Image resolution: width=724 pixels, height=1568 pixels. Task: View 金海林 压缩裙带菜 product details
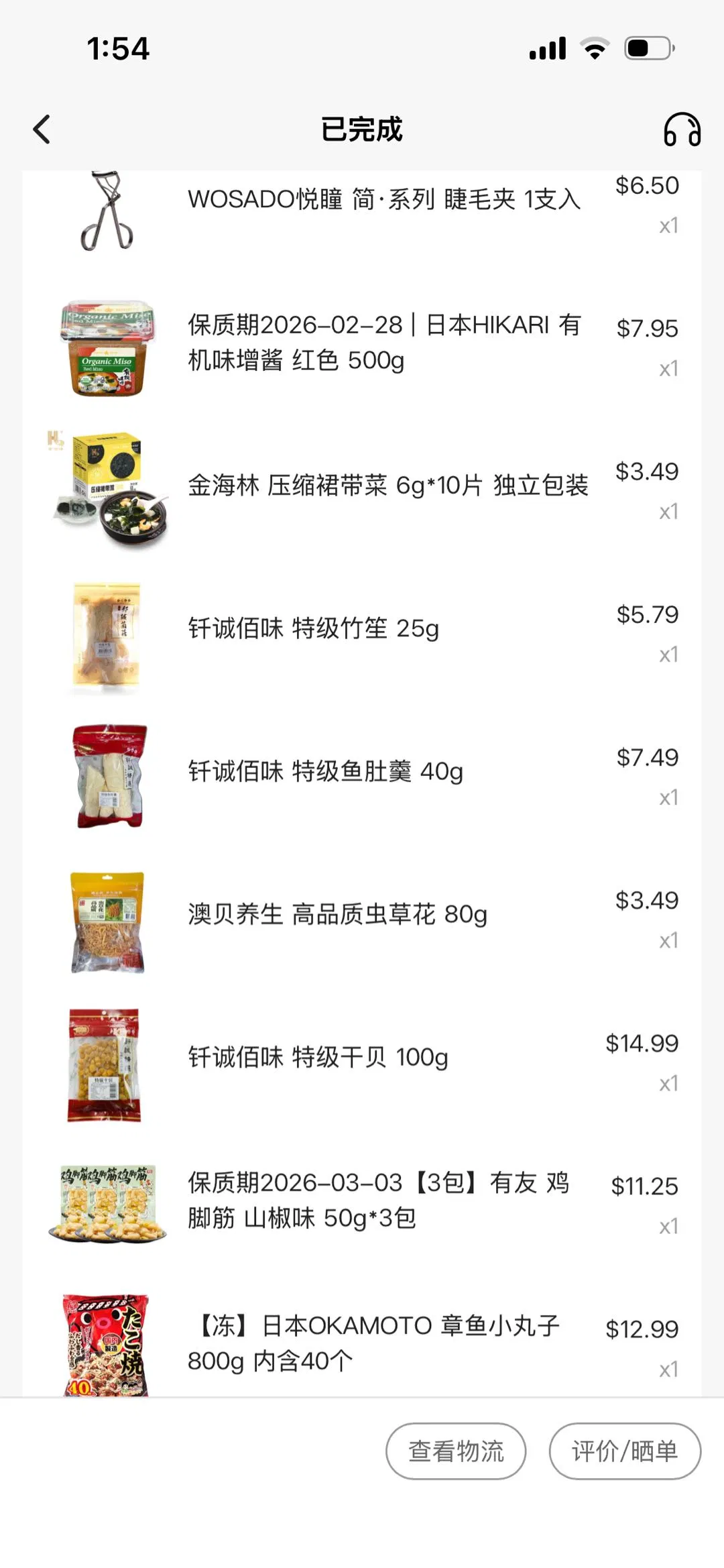(x=387, y=486)
